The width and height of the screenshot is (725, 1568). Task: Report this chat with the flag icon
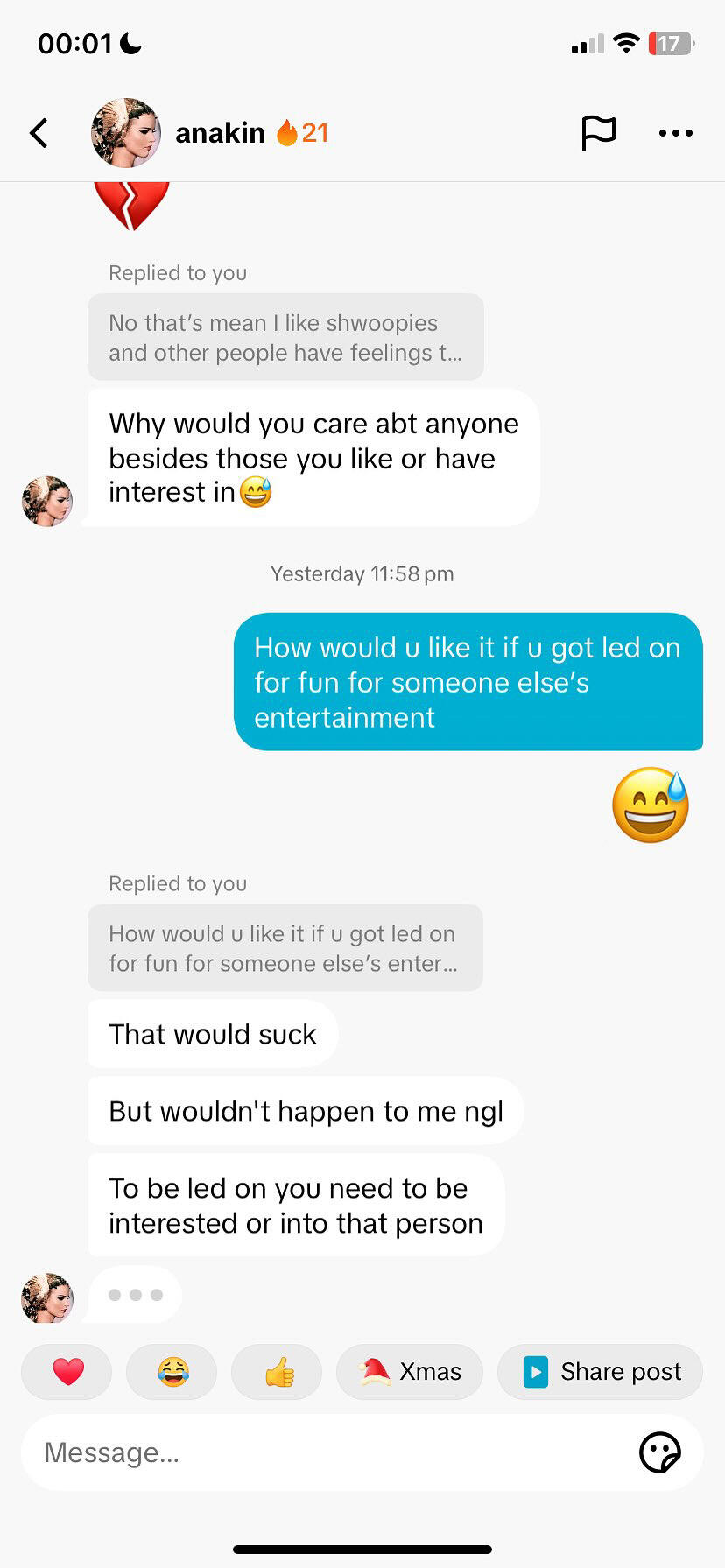tap(598, 133)
